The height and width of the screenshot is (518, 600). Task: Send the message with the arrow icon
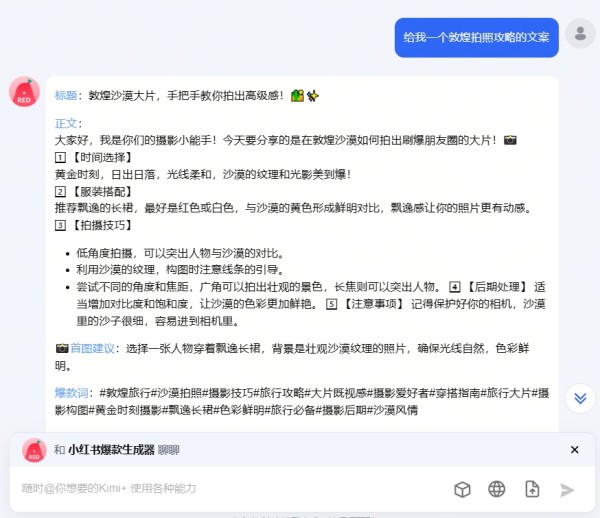point(567,489)
